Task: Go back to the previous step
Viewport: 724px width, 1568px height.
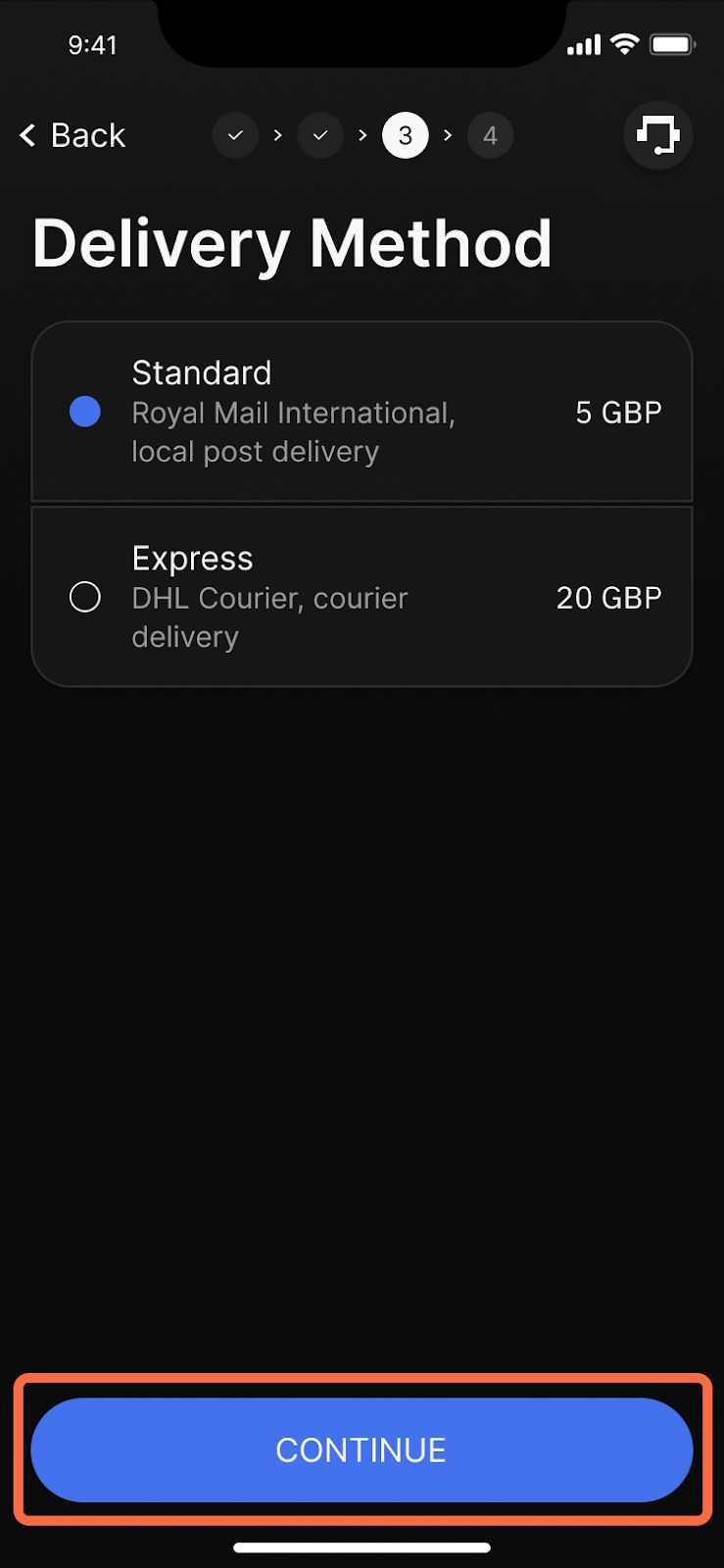Action: 73,135
